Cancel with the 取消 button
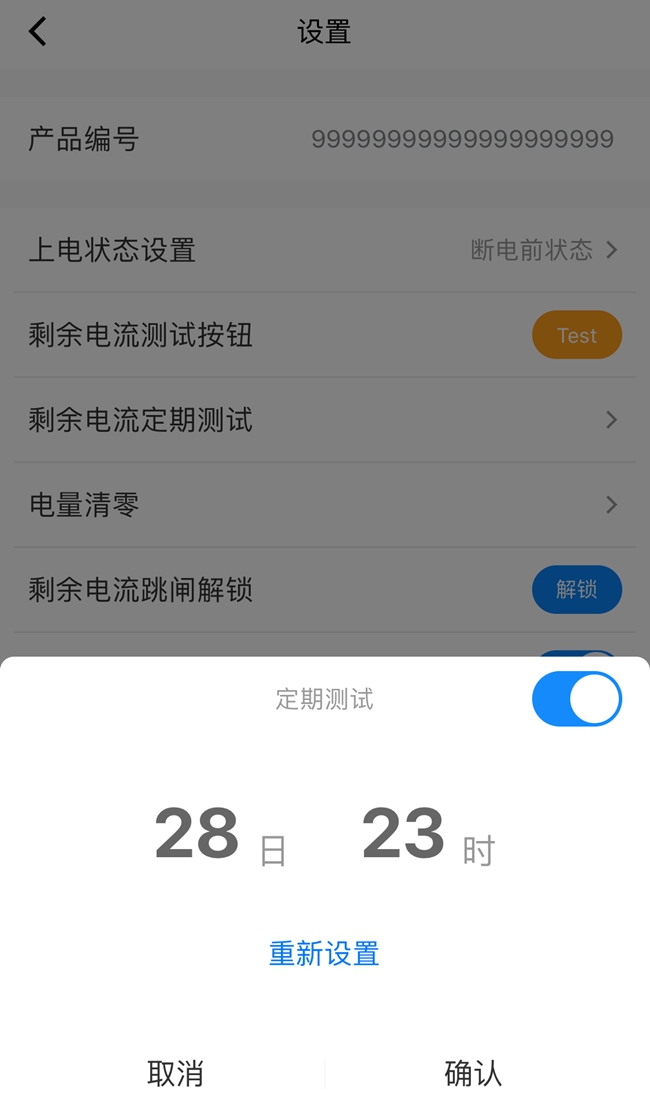Image resolution: width=650 pixels, height=1115 pixels. 175,1073
